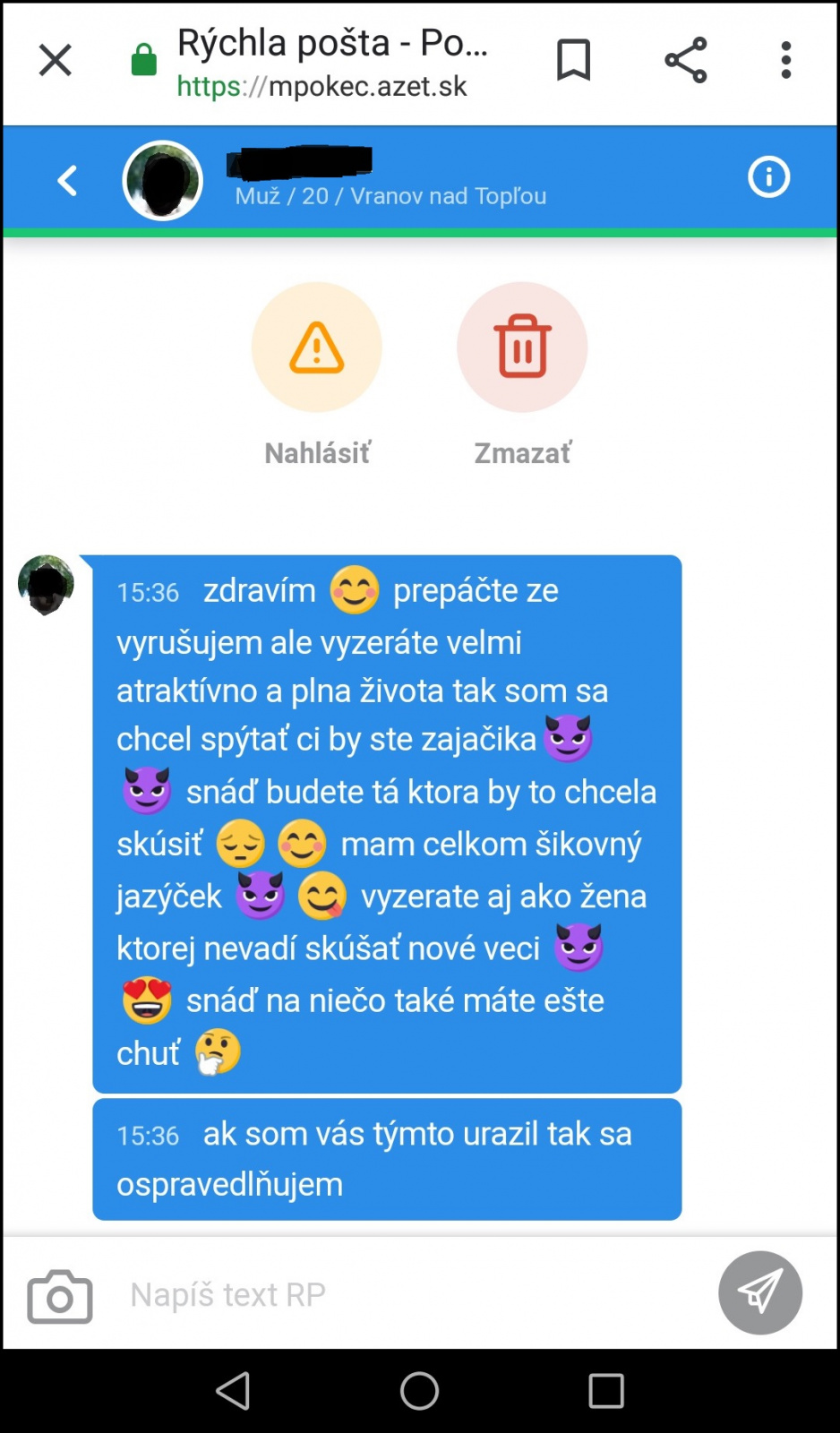Open the sender's profile picture in header
The image size is (840, 1433).
click(163, 180)
